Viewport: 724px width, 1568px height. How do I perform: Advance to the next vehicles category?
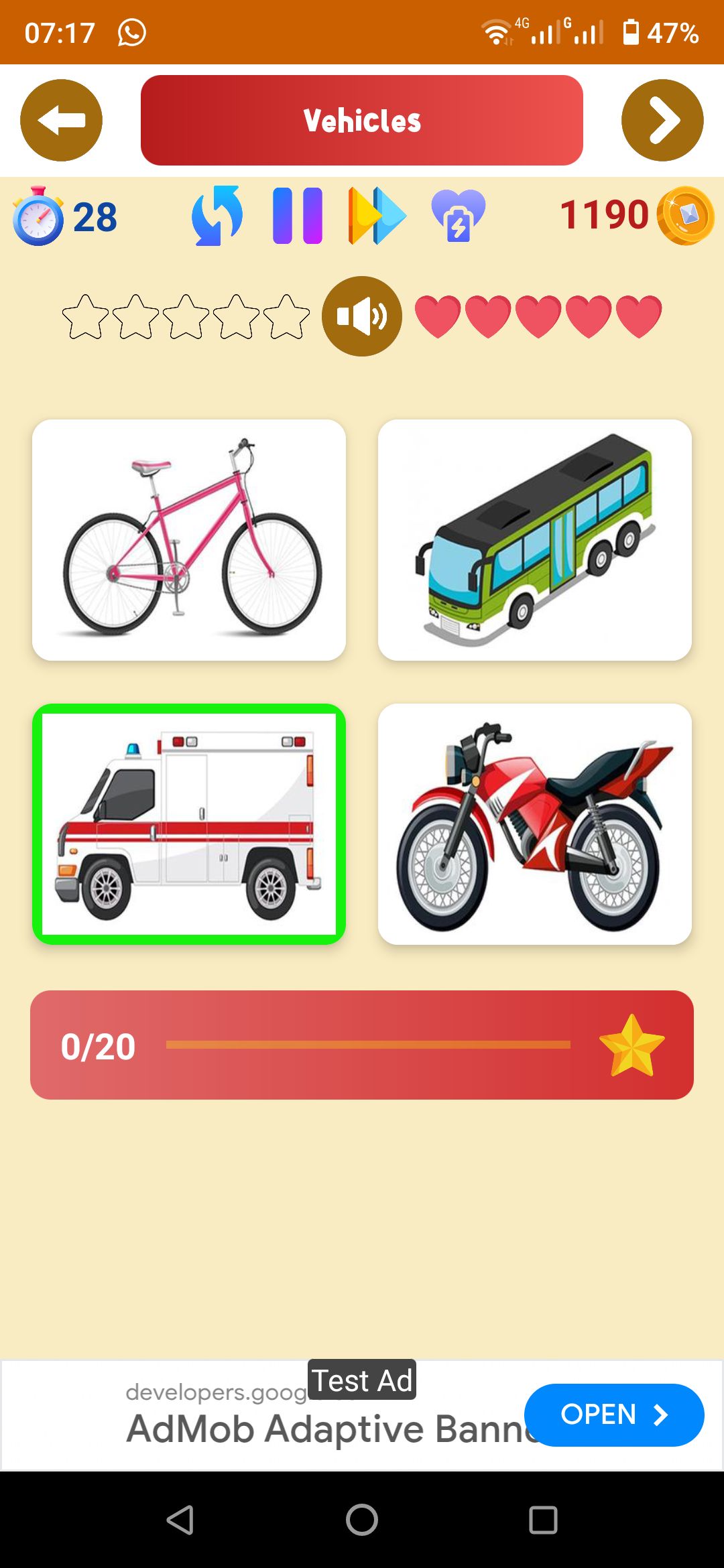(x=662, y=121)
